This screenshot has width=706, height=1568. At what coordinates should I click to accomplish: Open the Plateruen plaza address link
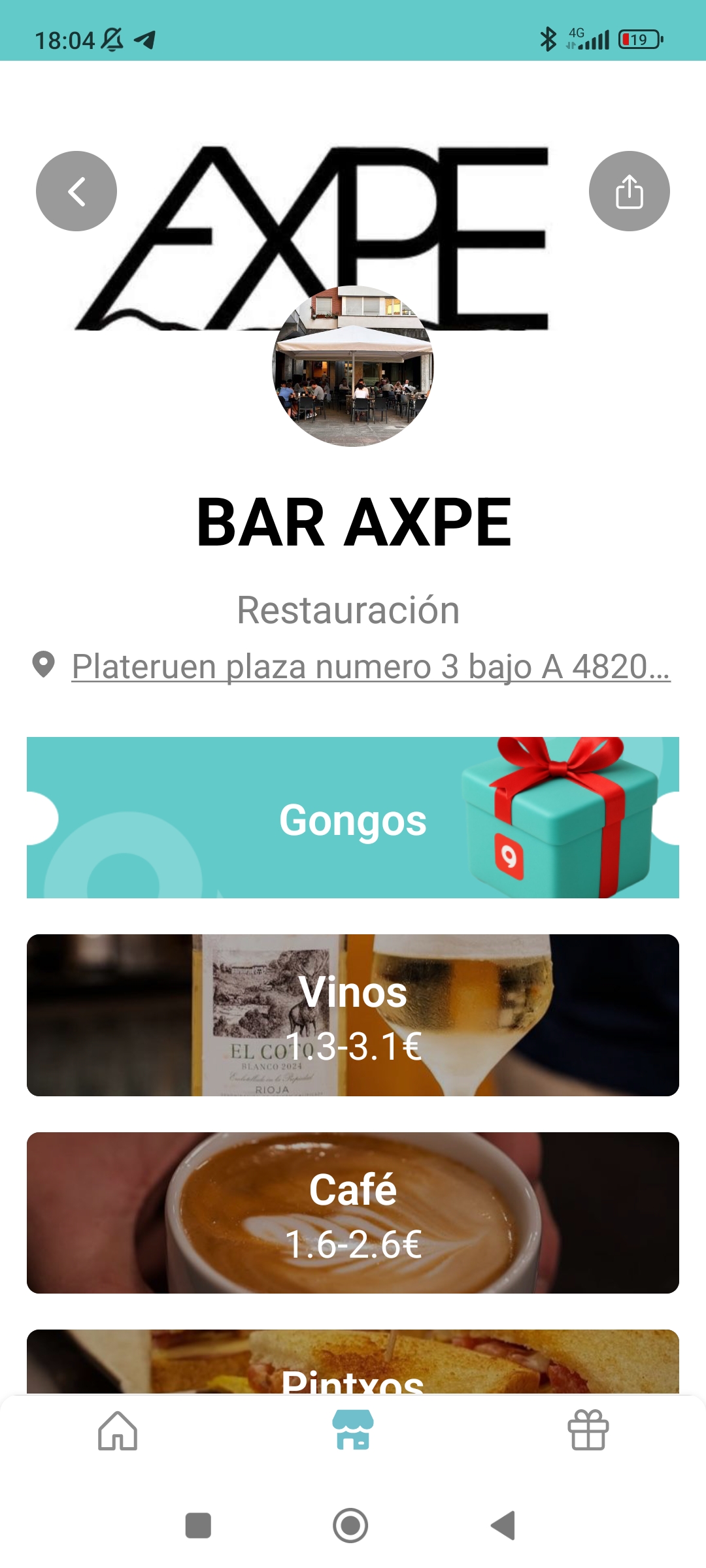click(371, 666)
